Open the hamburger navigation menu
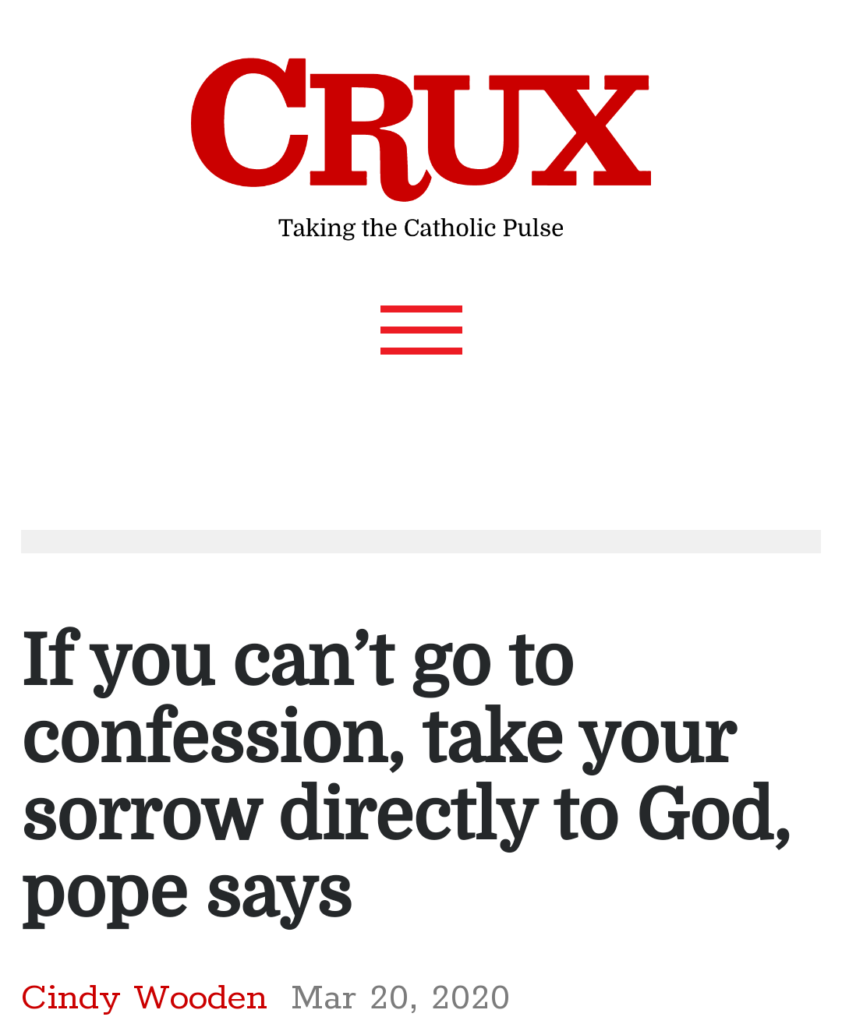 coord(421,330)
